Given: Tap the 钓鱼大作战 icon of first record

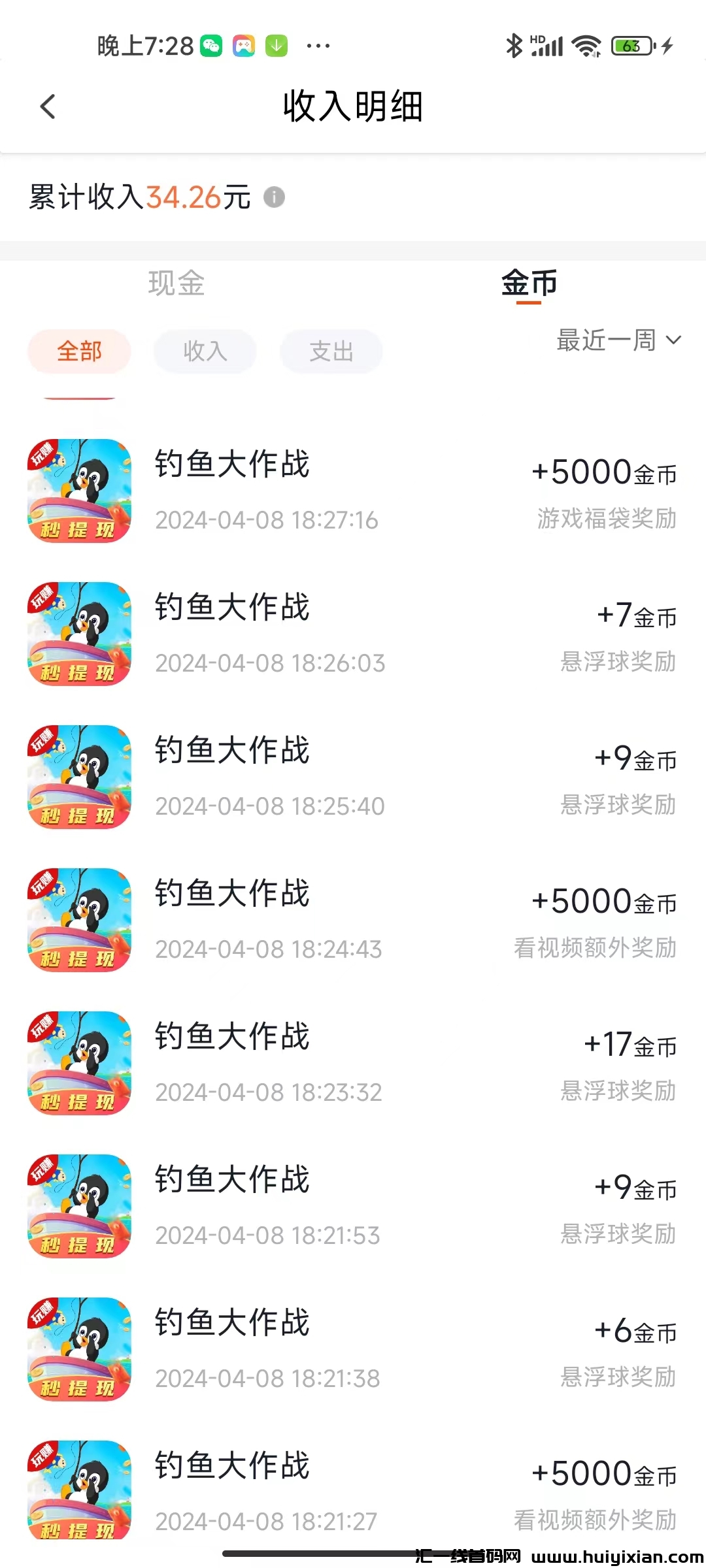Looking at the screenshot, I should [78, 489].
